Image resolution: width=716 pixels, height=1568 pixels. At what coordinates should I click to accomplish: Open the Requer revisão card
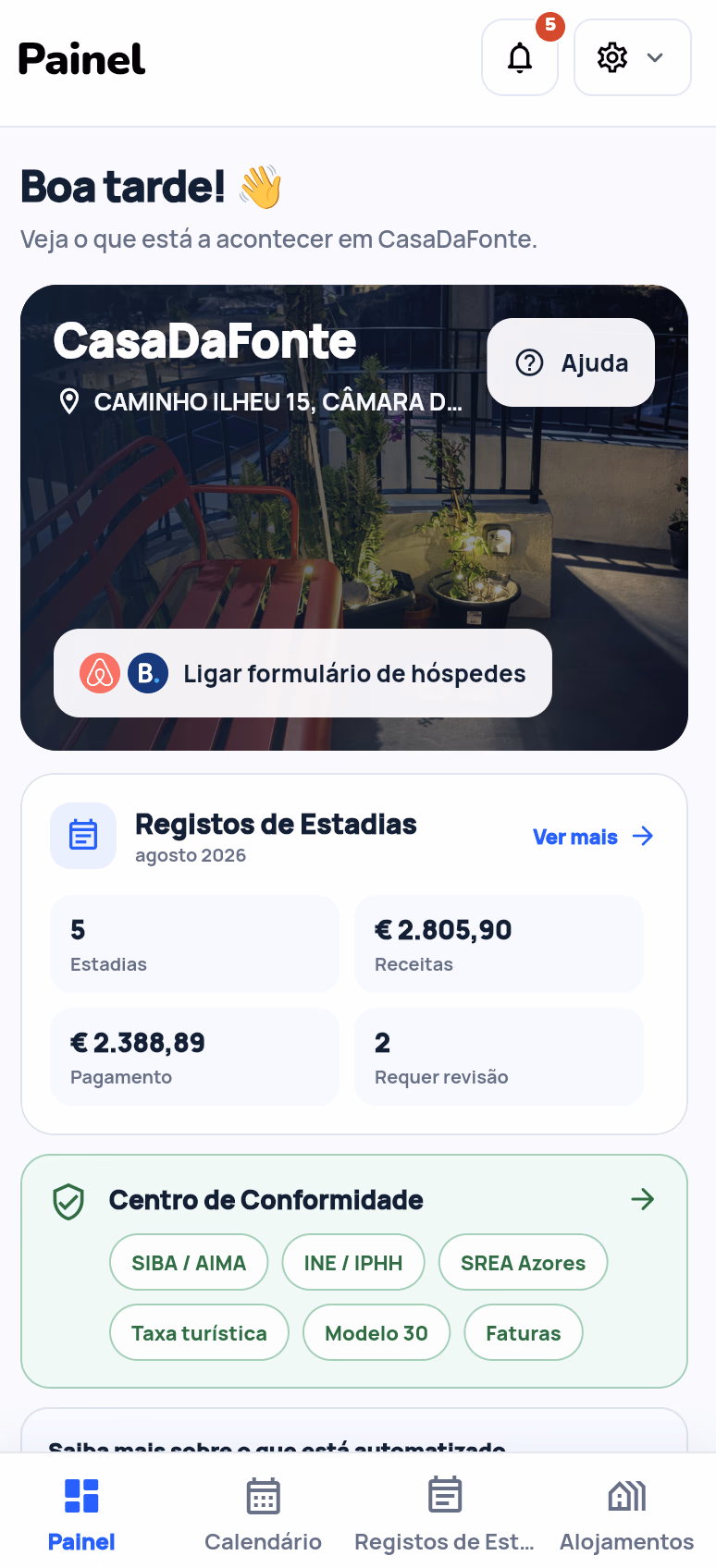499,1057
